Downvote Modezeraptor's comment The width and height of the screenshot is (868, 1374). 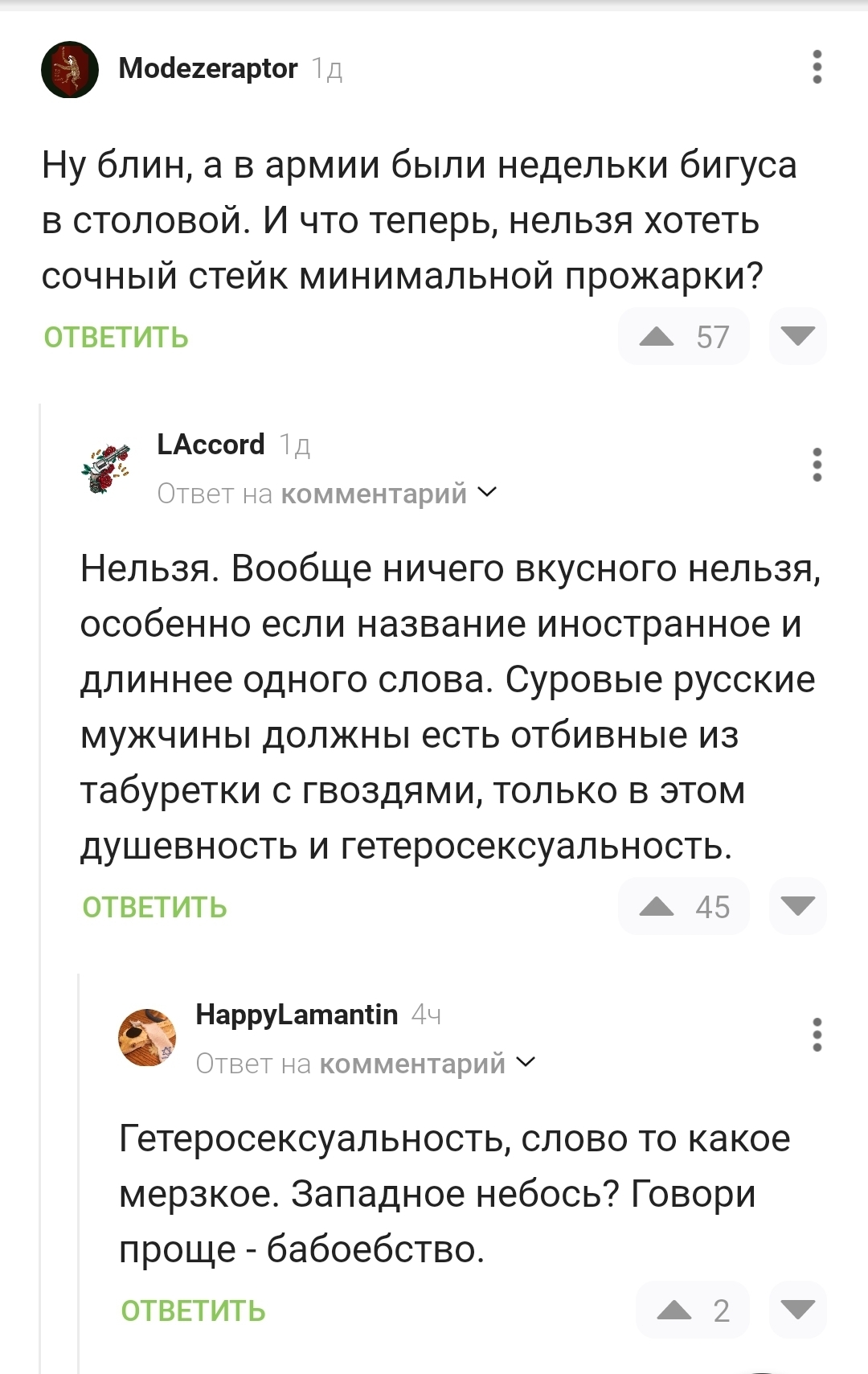click(x=797, y=337)
